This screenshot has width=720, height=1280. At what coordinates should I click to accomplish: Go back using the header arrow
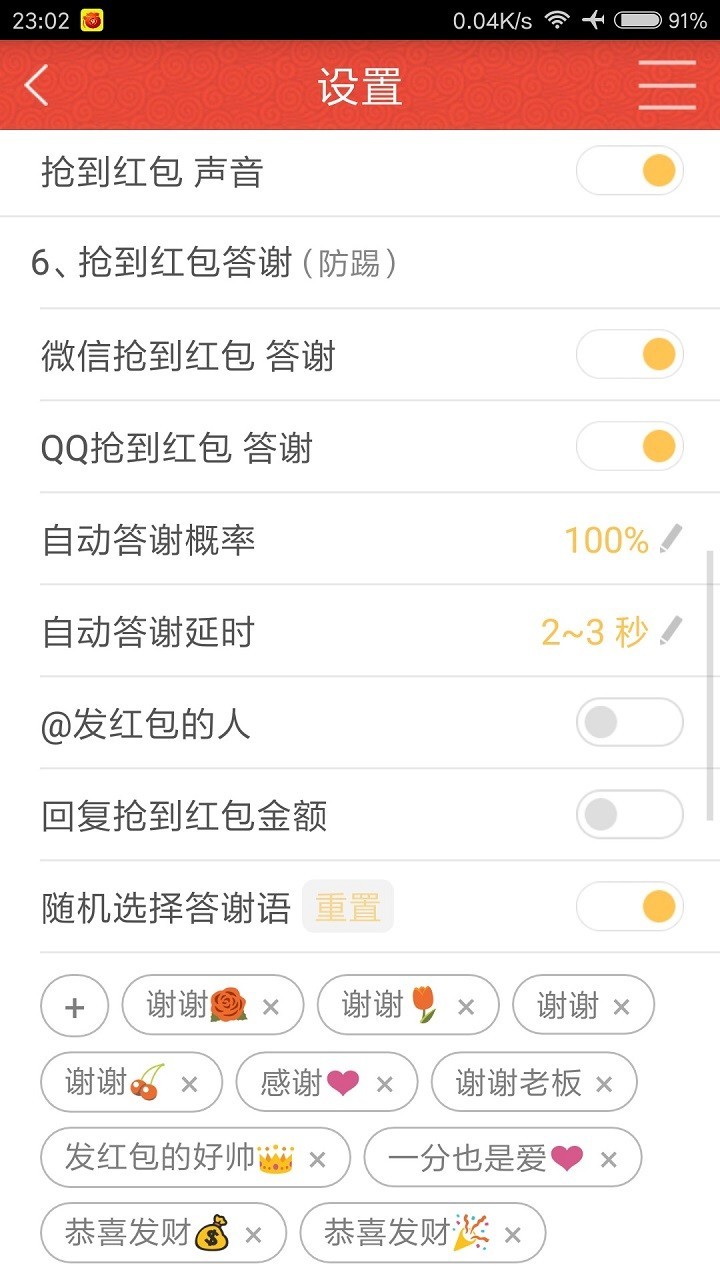[37, 86]
